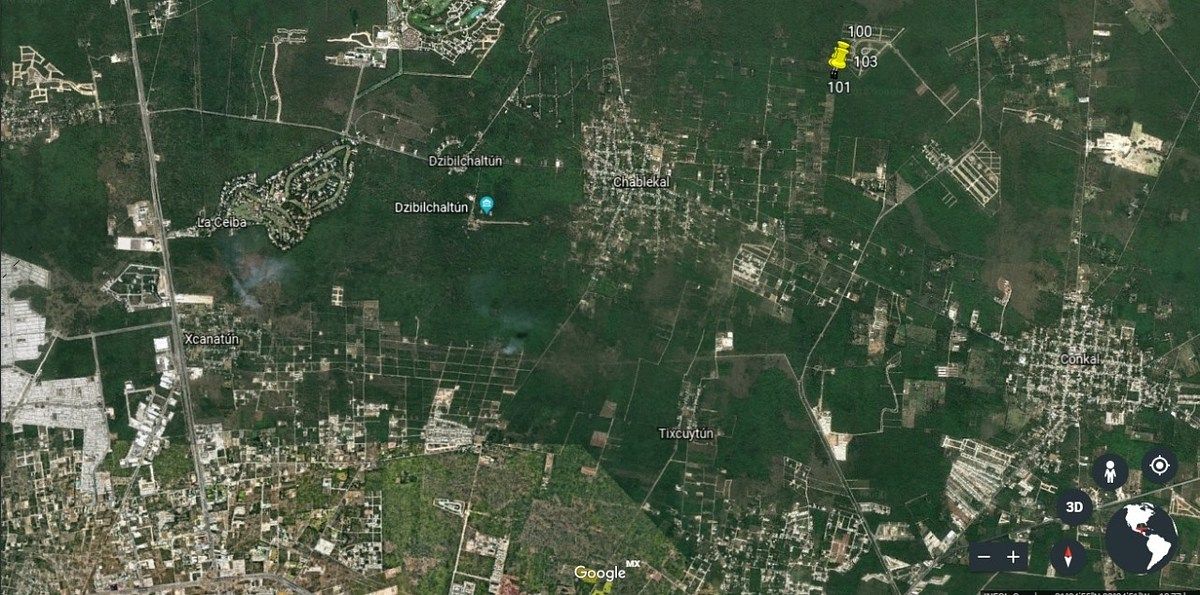Switch to 3D view

(x=1074, y=507)
